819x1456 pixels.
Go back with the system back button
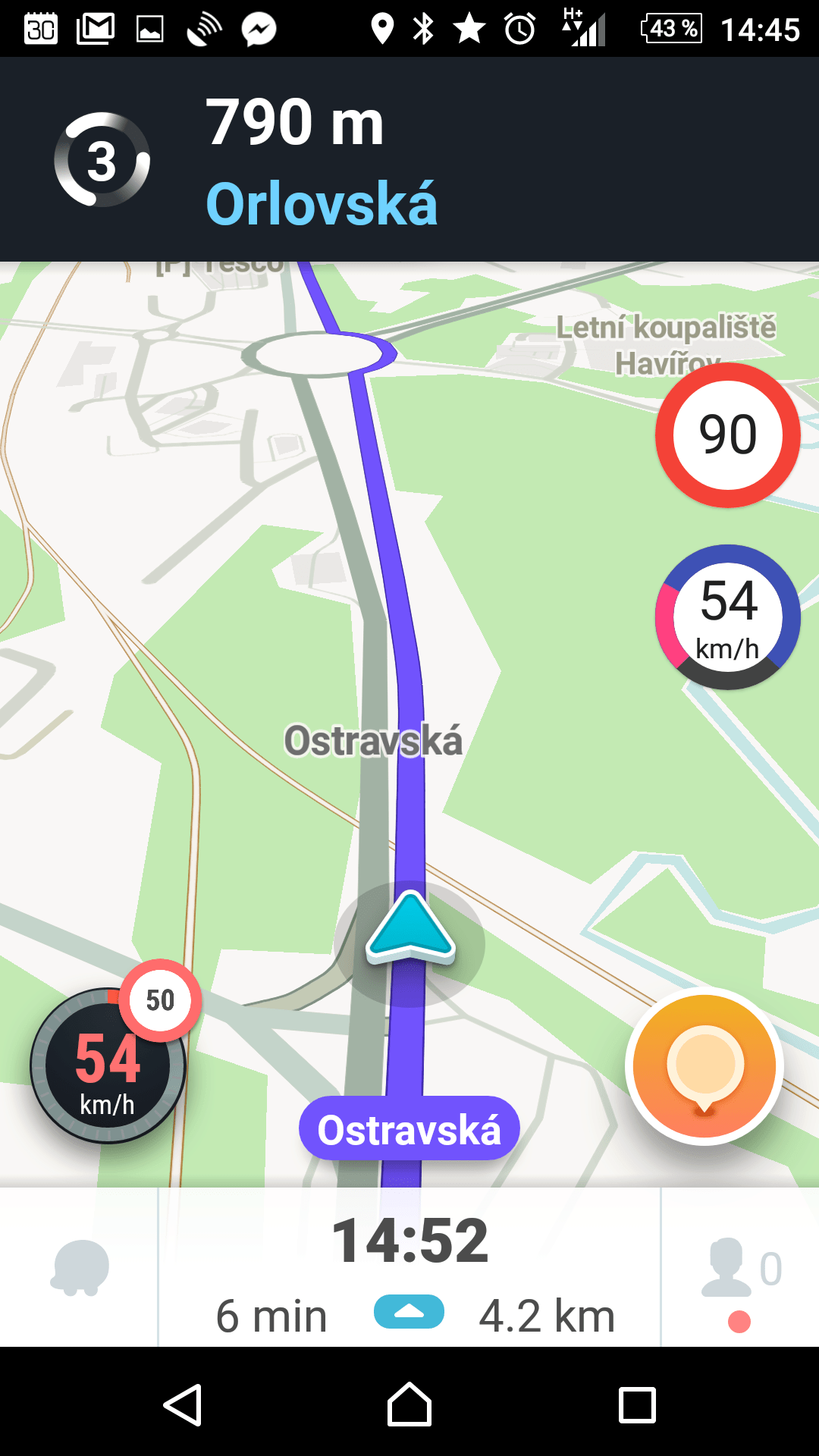182,1405
